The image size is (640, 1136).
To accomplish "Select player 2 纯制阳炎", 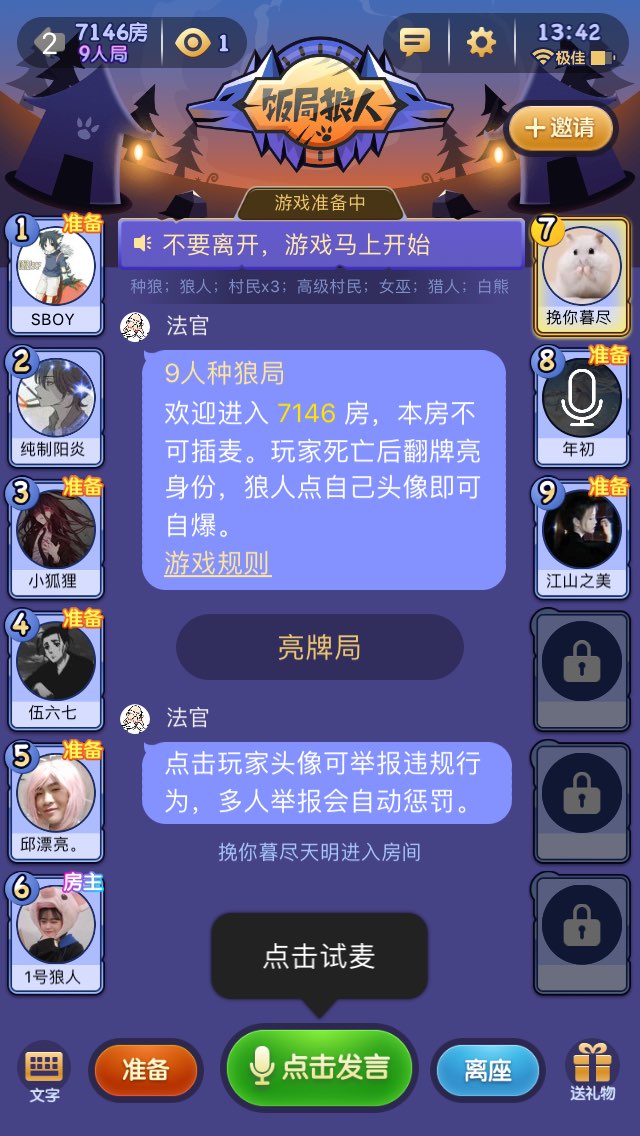I will point(56,398).
